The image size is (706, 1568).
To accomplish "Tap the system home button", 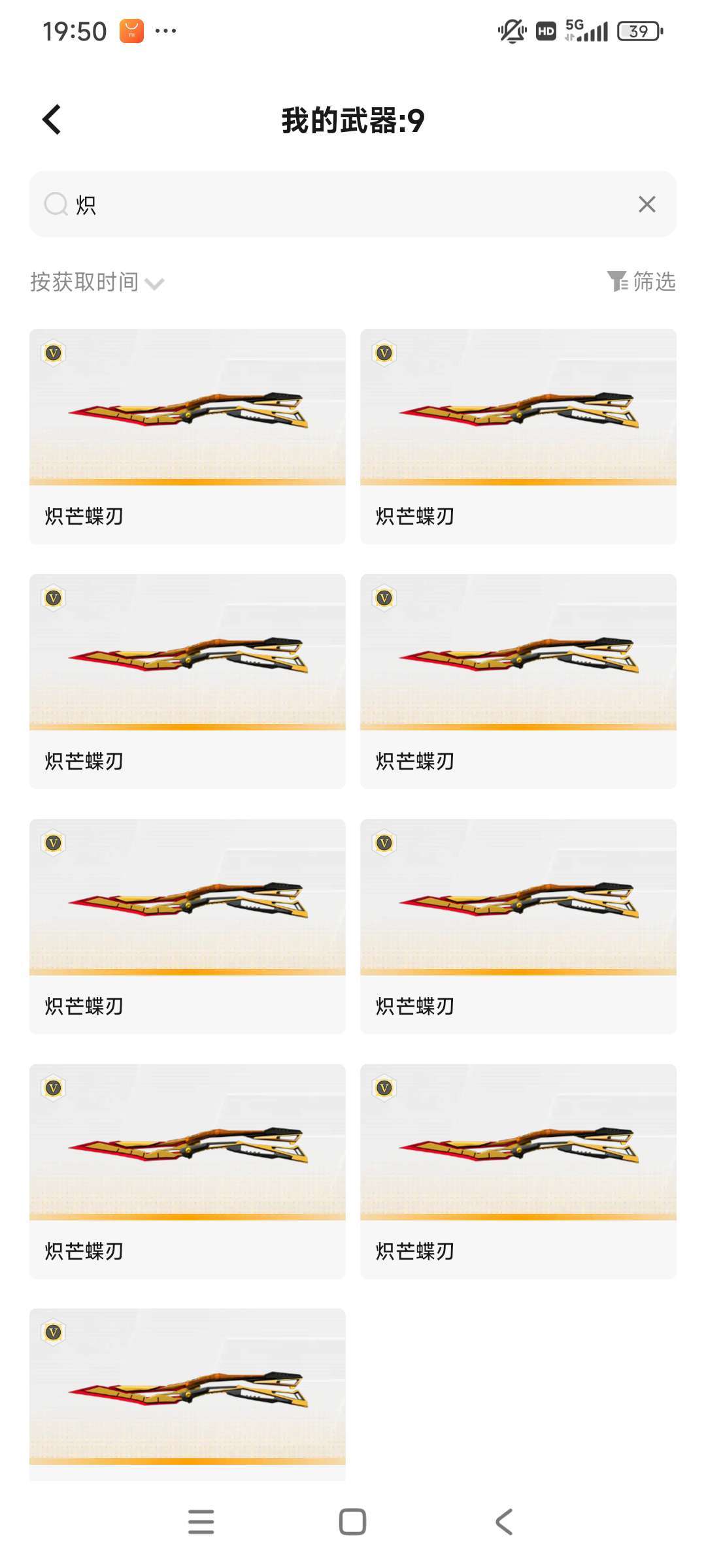I will pos(352,1522).
